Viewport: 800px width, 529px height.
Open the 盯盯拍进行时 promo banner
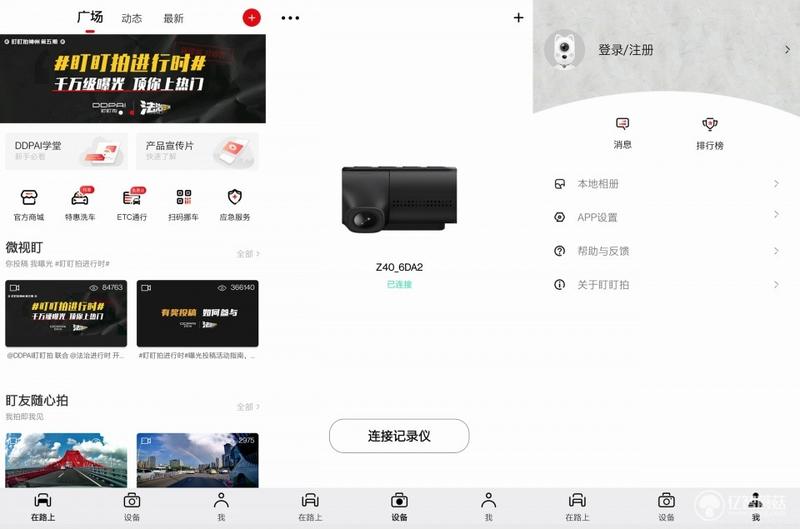click(133, 79)
